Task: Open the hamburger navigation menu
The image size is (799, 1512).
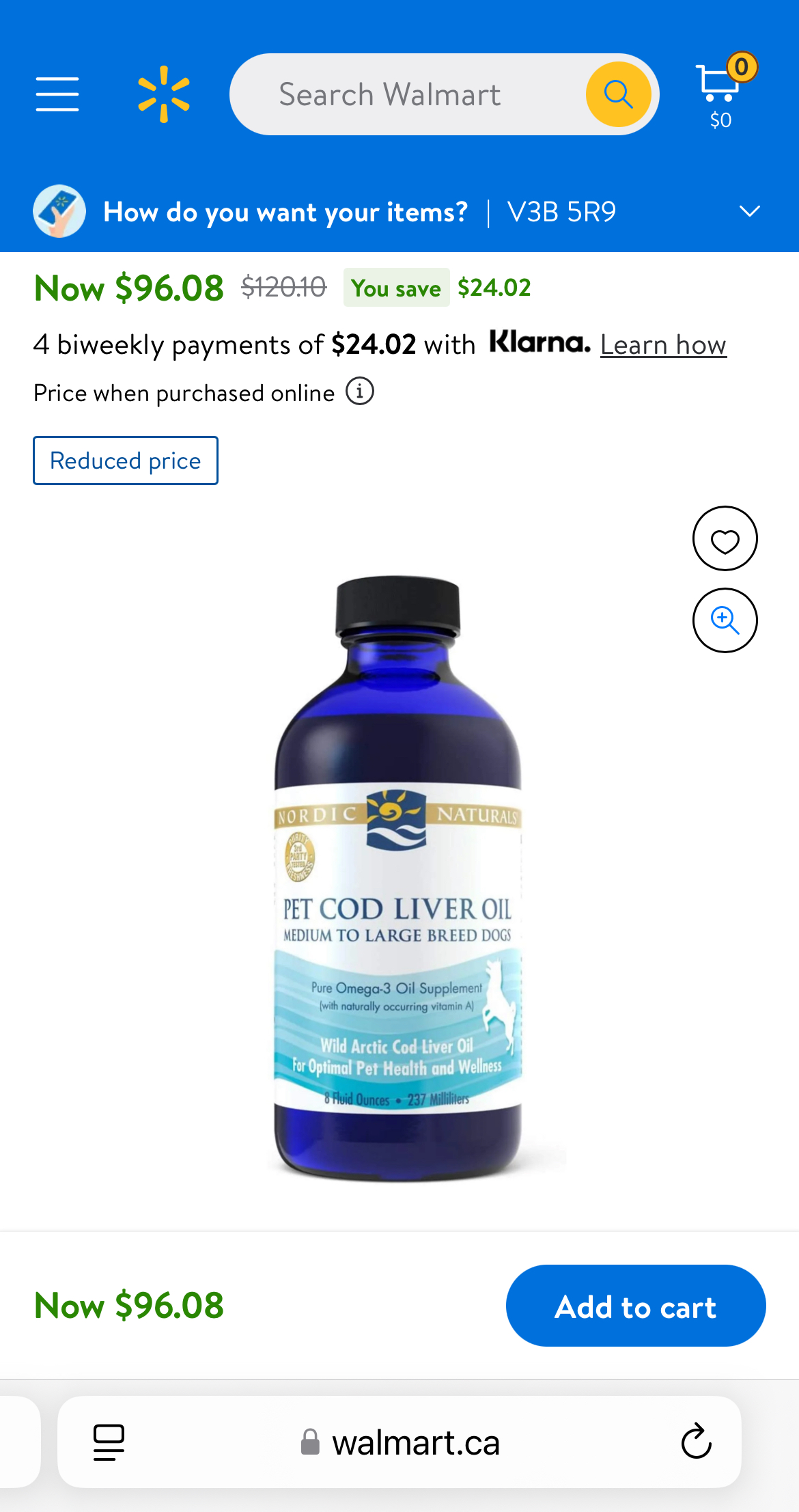Action: pos(57,94)
